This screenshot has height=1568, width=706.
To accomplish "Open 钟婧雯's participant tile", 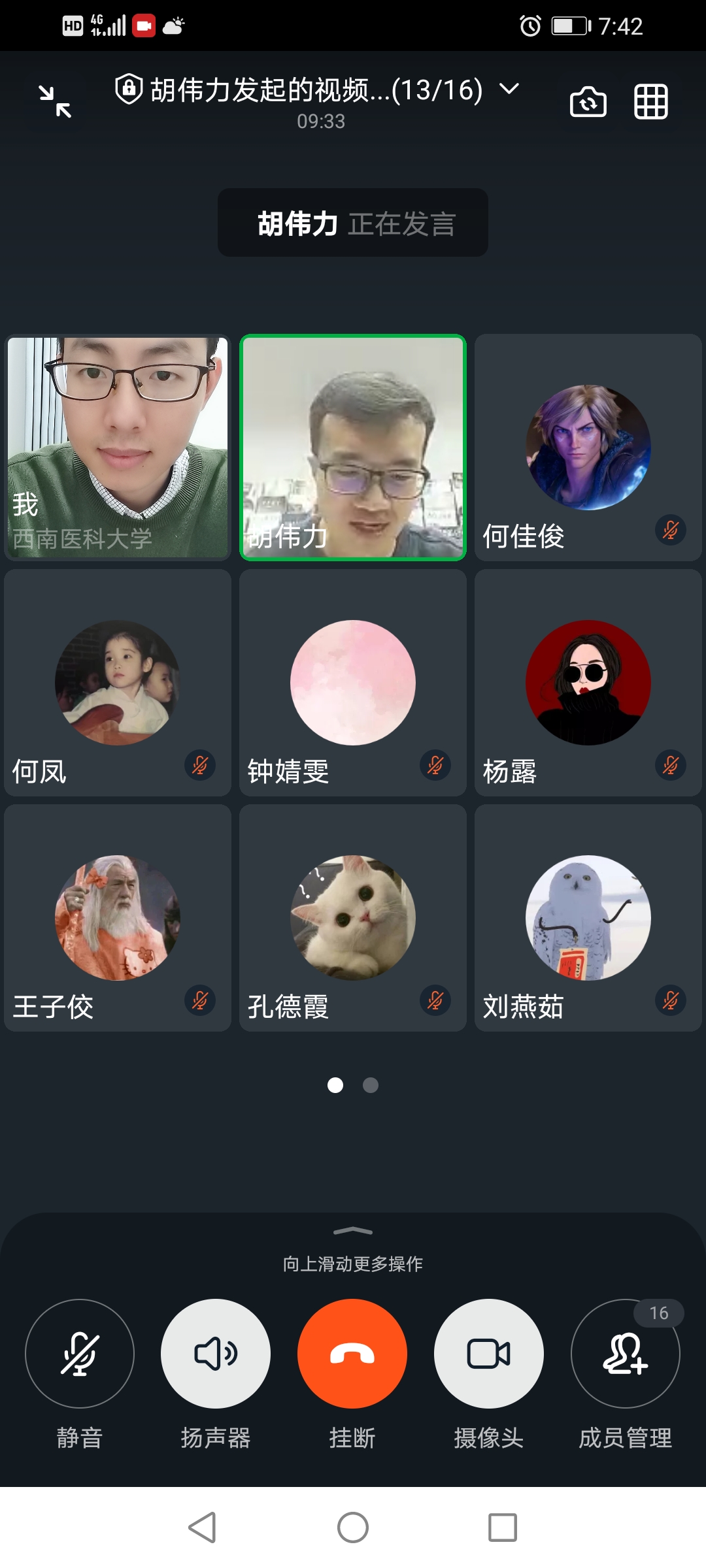I will pos(353,683).
